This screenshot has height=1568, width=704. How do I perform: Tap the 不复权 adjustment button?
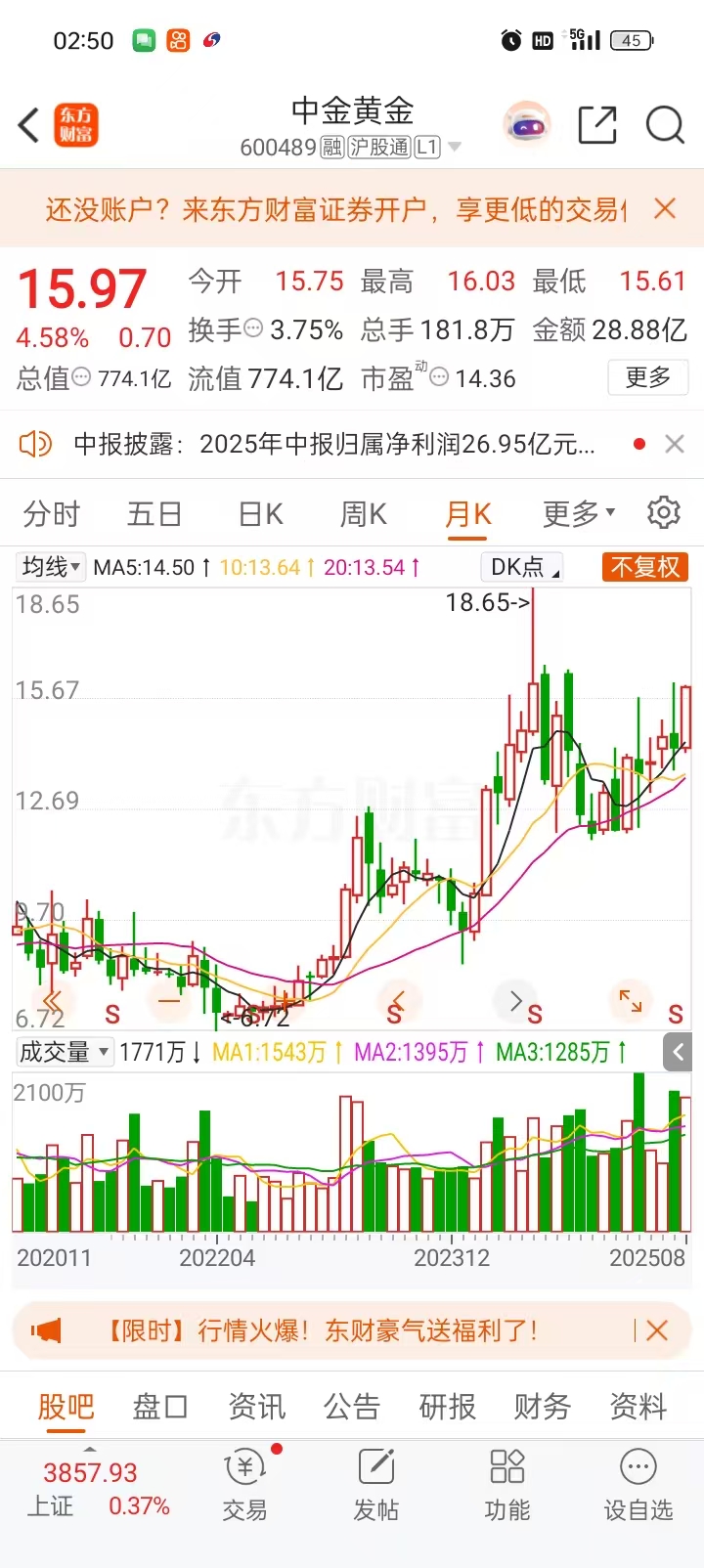[645, 567]
